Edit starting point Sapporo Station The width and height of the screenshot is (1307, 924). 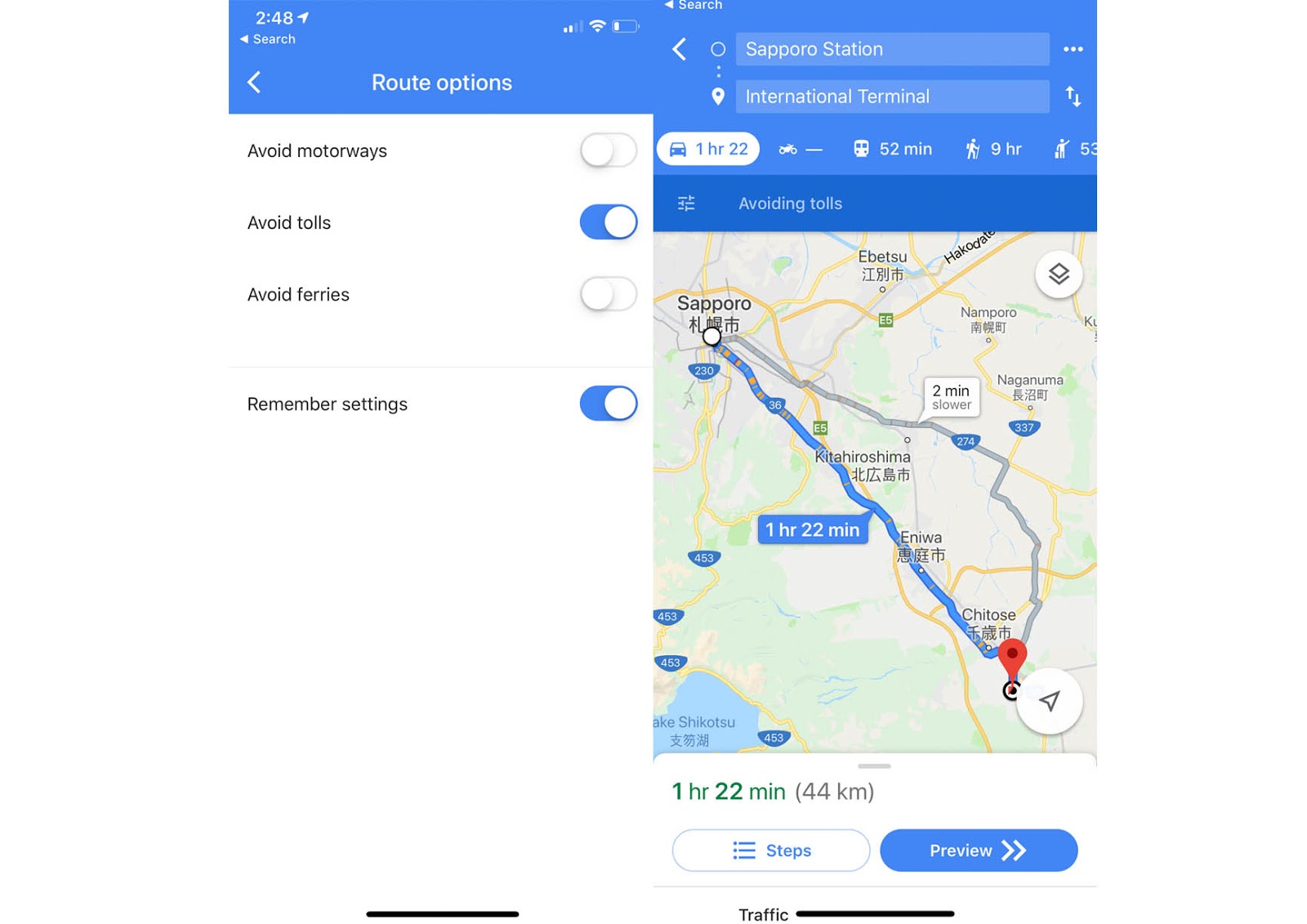[891, 49]
